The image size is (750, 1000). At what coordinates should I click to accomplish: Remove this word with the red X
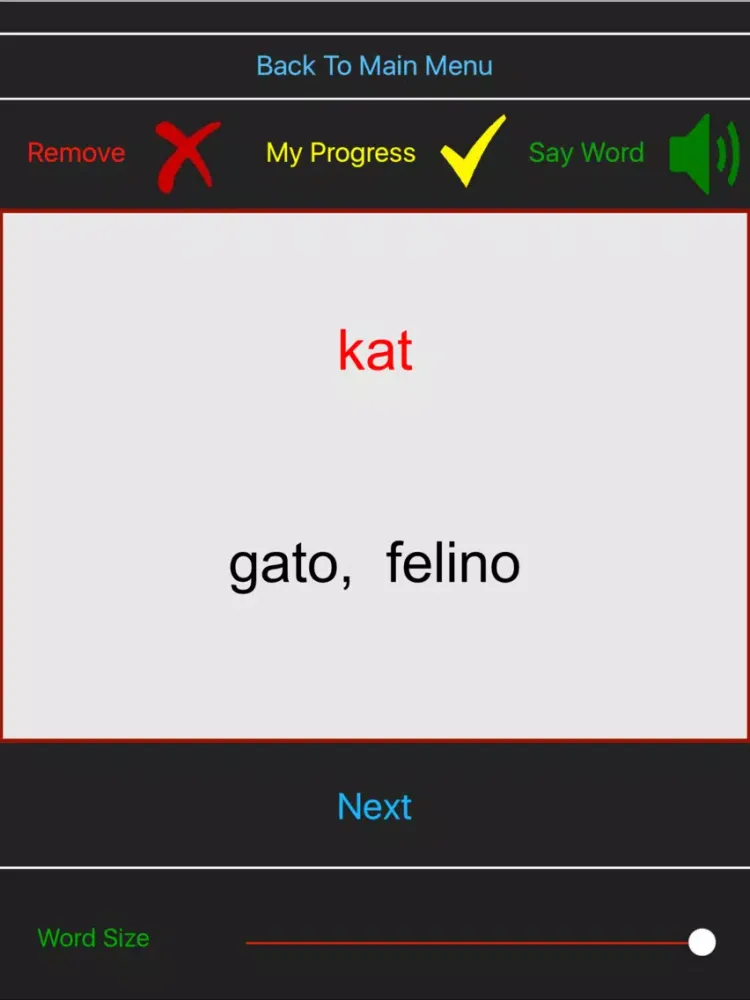coord(187,155)
